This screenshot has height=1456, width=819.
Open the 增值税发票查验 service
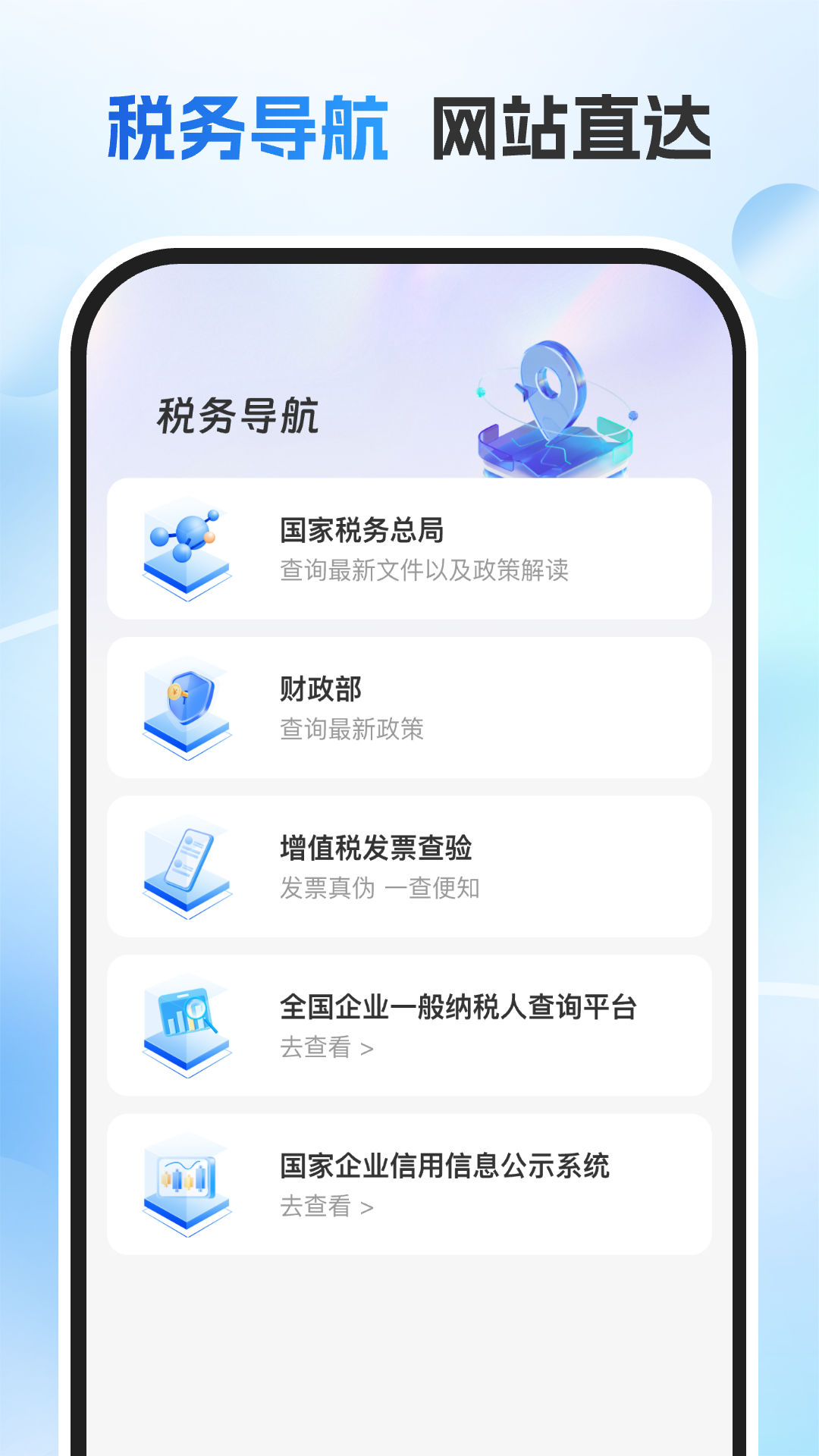[409, 864]
